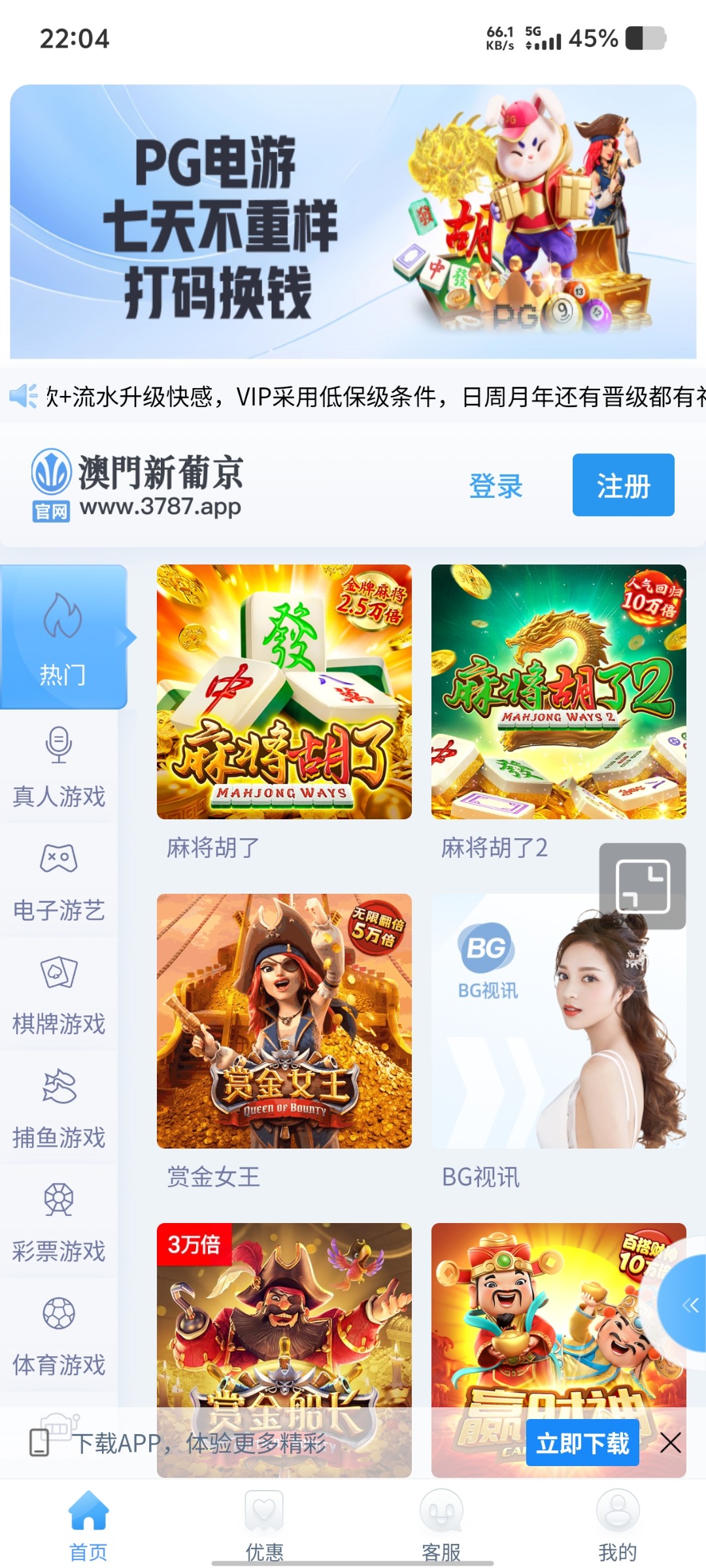The width and height of the screenshot is (706, 1568).
Task: Launch the 麻将胡了2 game
Action: tap(558, 692)
